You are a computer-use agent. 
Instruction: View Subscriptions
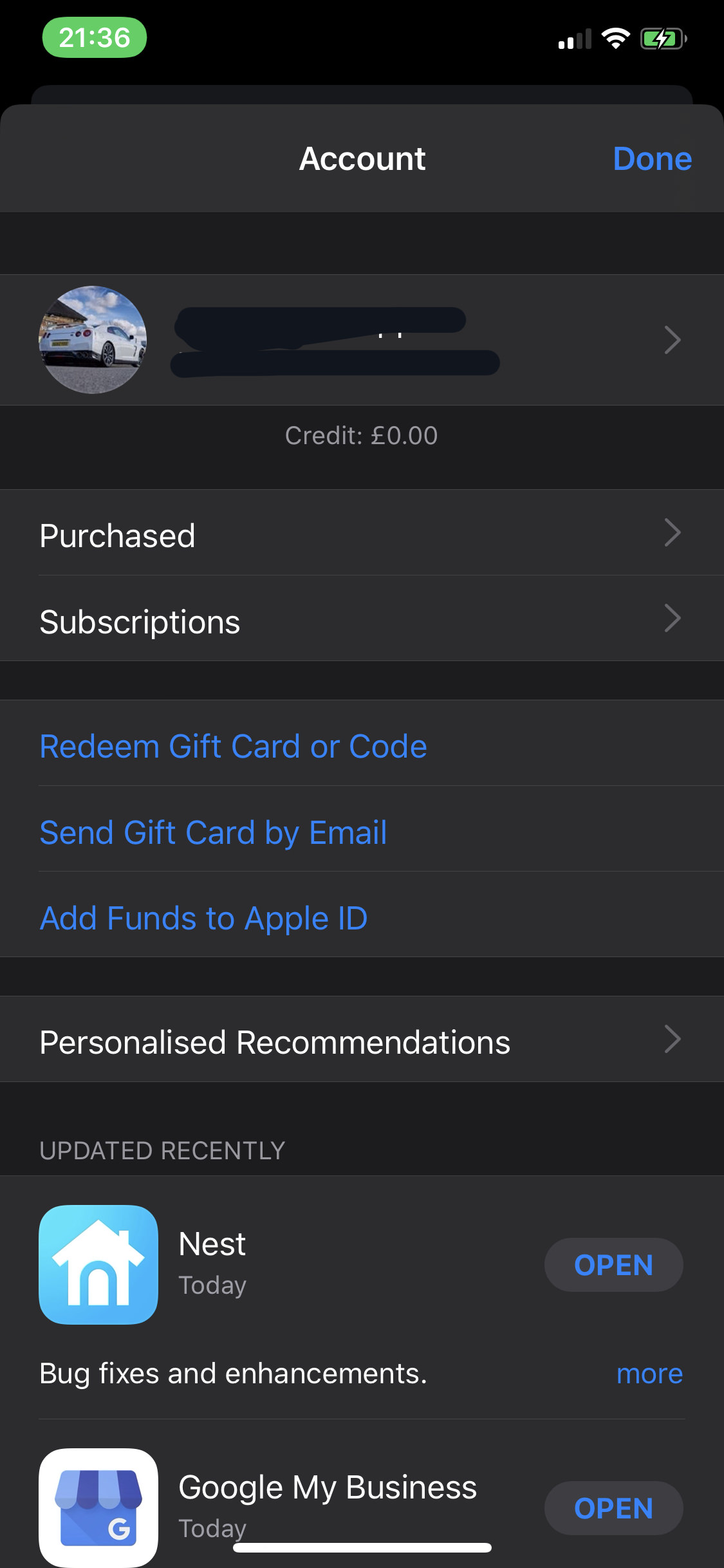(x=362, y=621)
